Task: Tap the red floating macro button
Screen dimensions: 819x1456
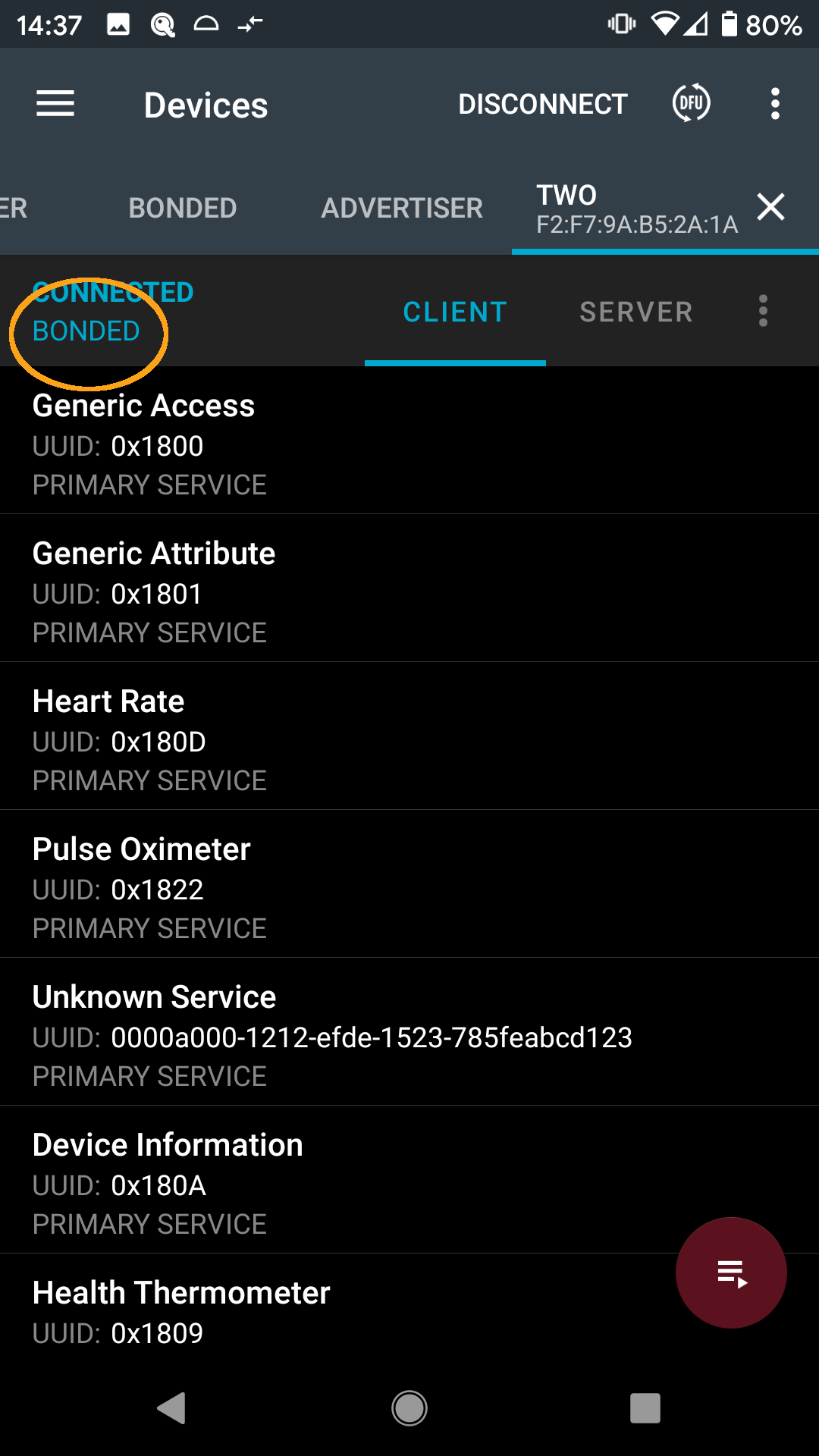Action: click(x=731, y=1272)
